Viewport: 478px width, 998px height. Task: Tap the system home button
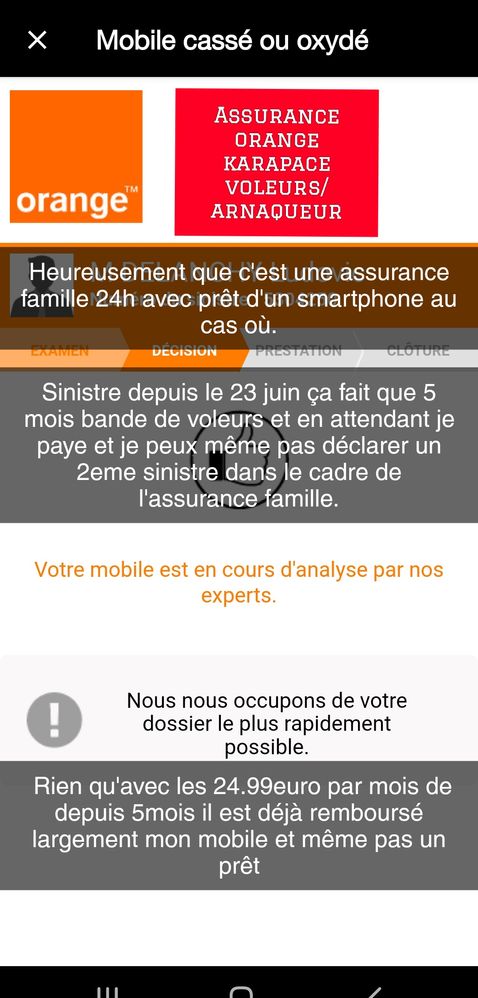[241, 993]
